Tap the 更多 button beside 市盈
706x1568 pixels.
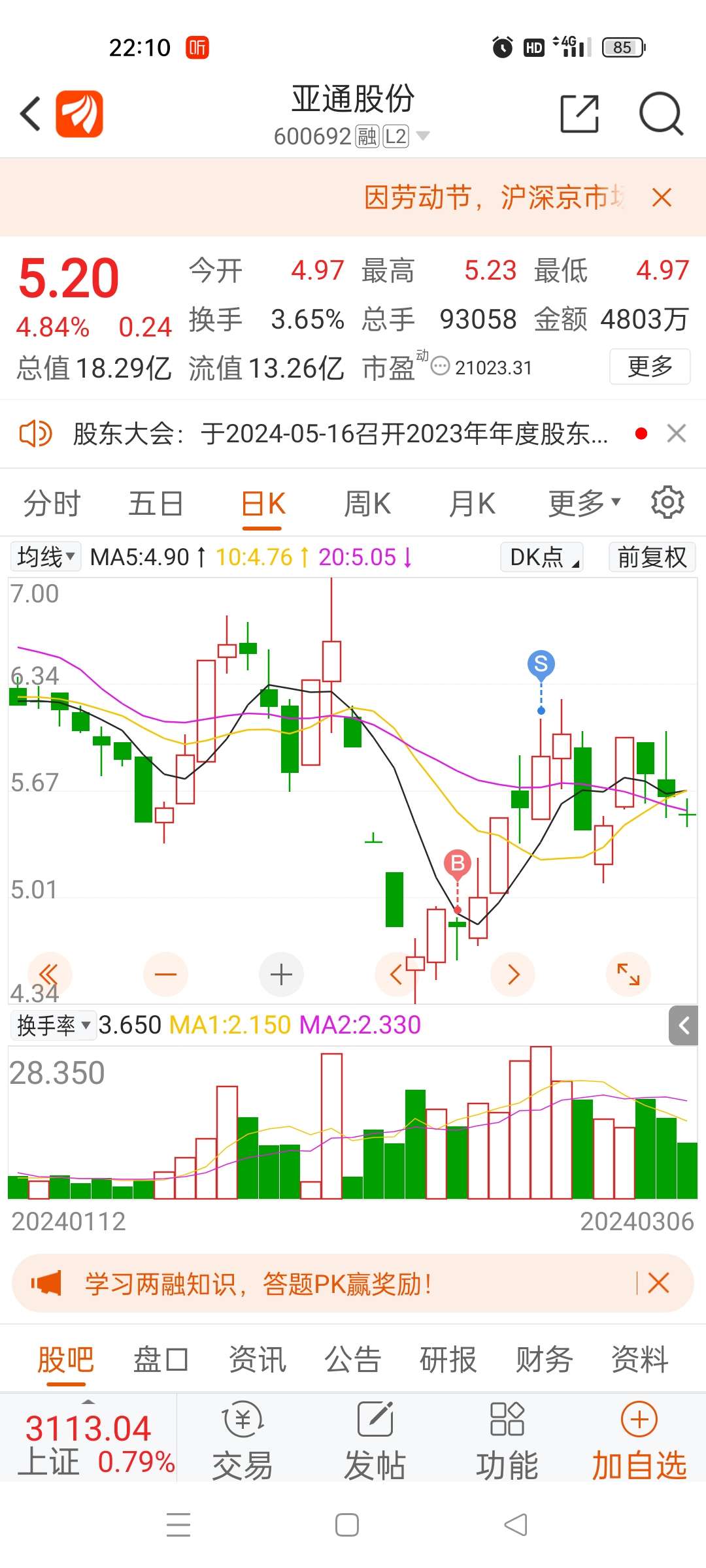tap(650, 367)
